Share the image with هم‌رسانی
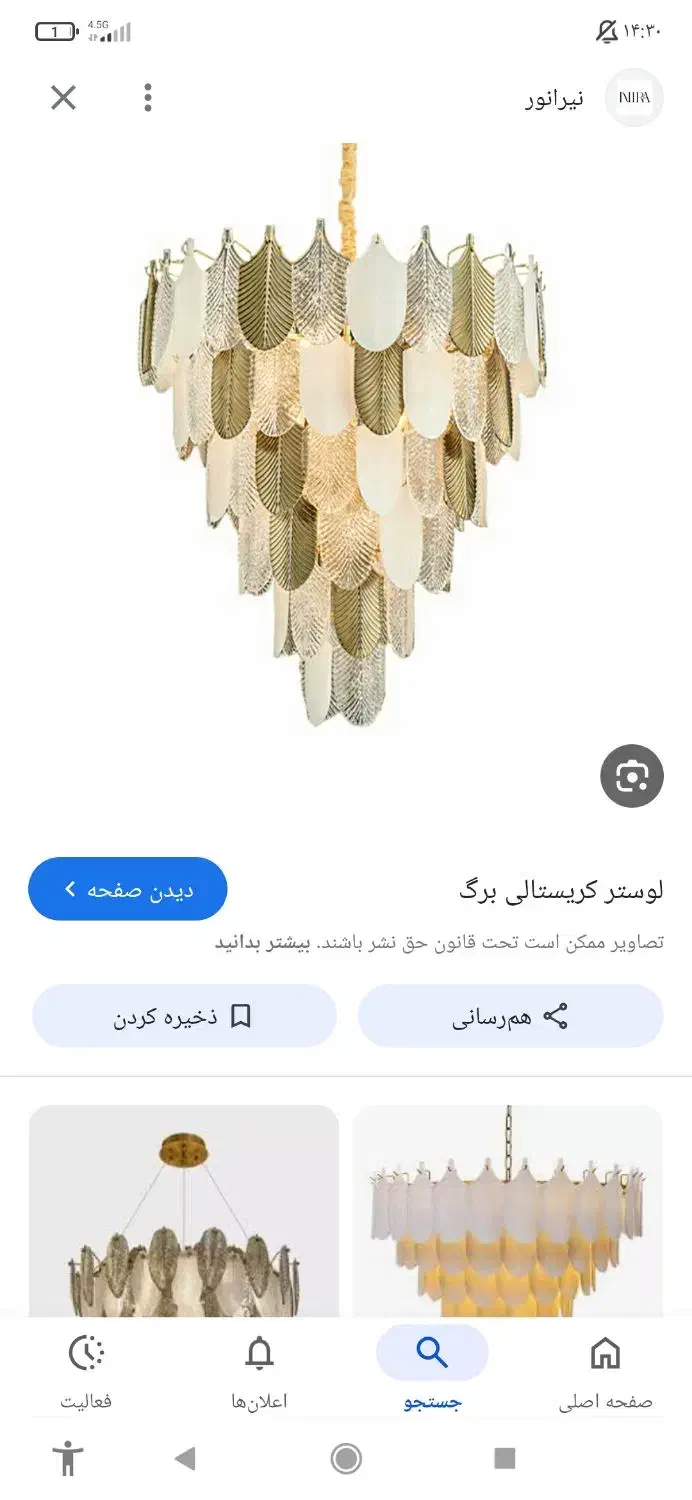This screenshot has width=692, height=1500. [510, 1017]
